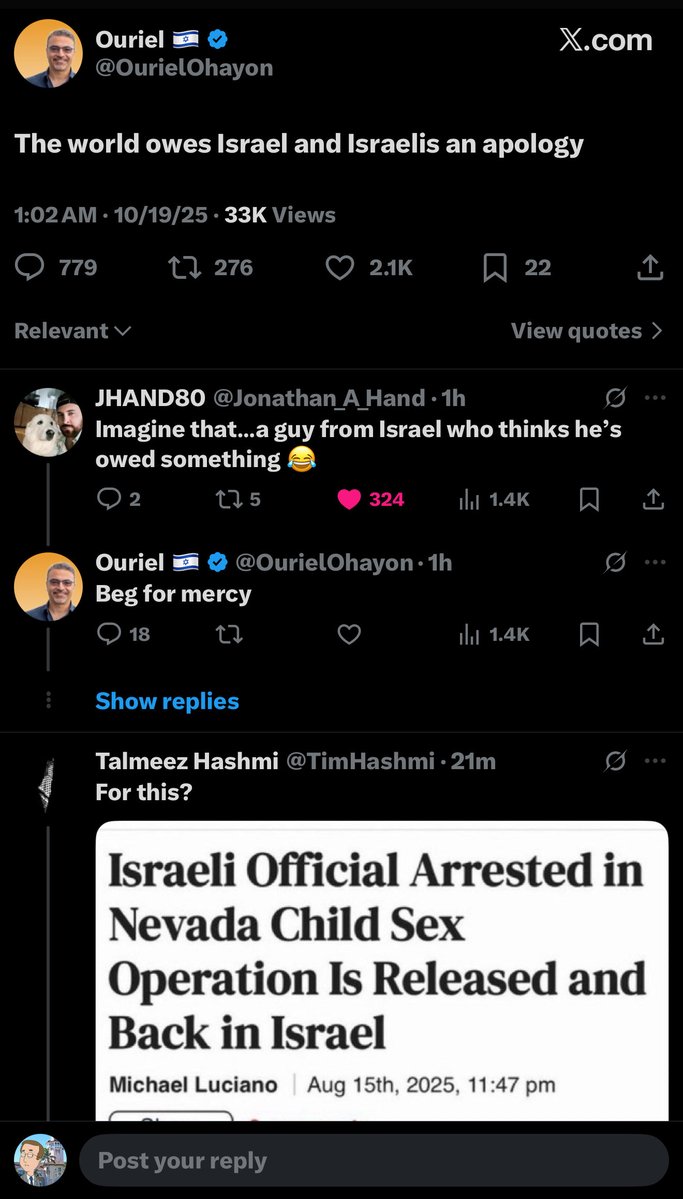Open more options on JHAND80's reply

tap(655, 398)
